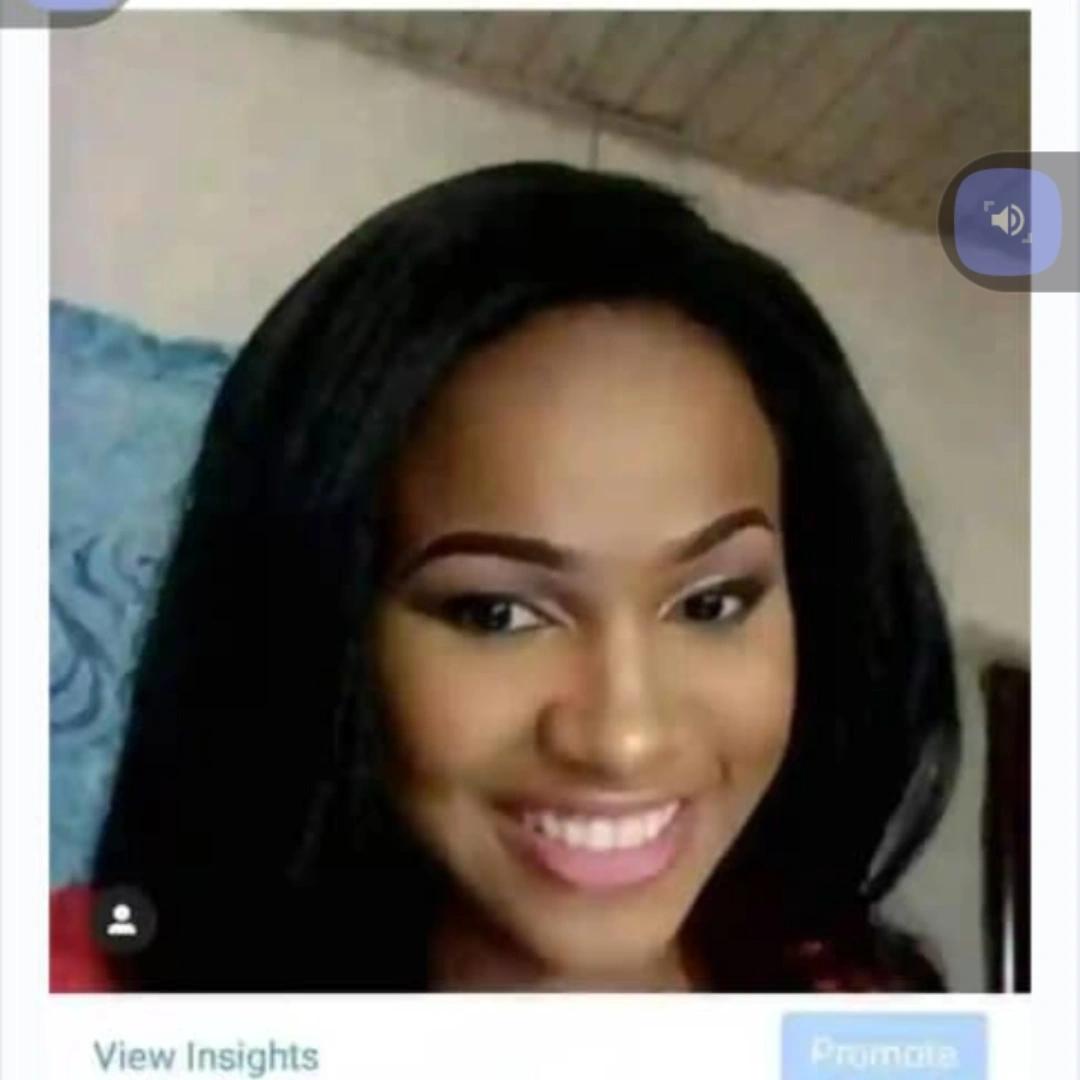The height and width of the screenshot is (1080, 1080).
Task: Tap the floating sound icon
Action: click(x=1007, y=221)
